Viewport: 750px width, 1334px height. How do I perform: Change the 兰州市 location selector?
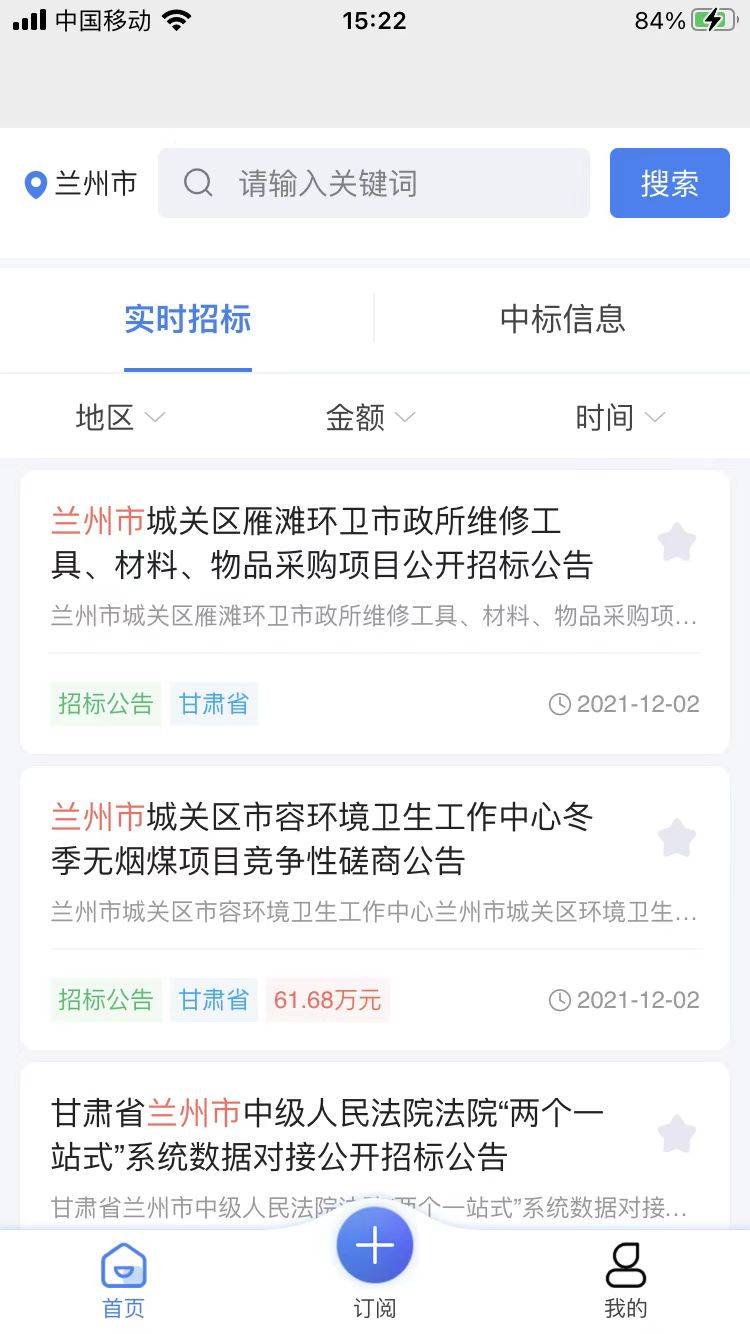tap(81, 184)
